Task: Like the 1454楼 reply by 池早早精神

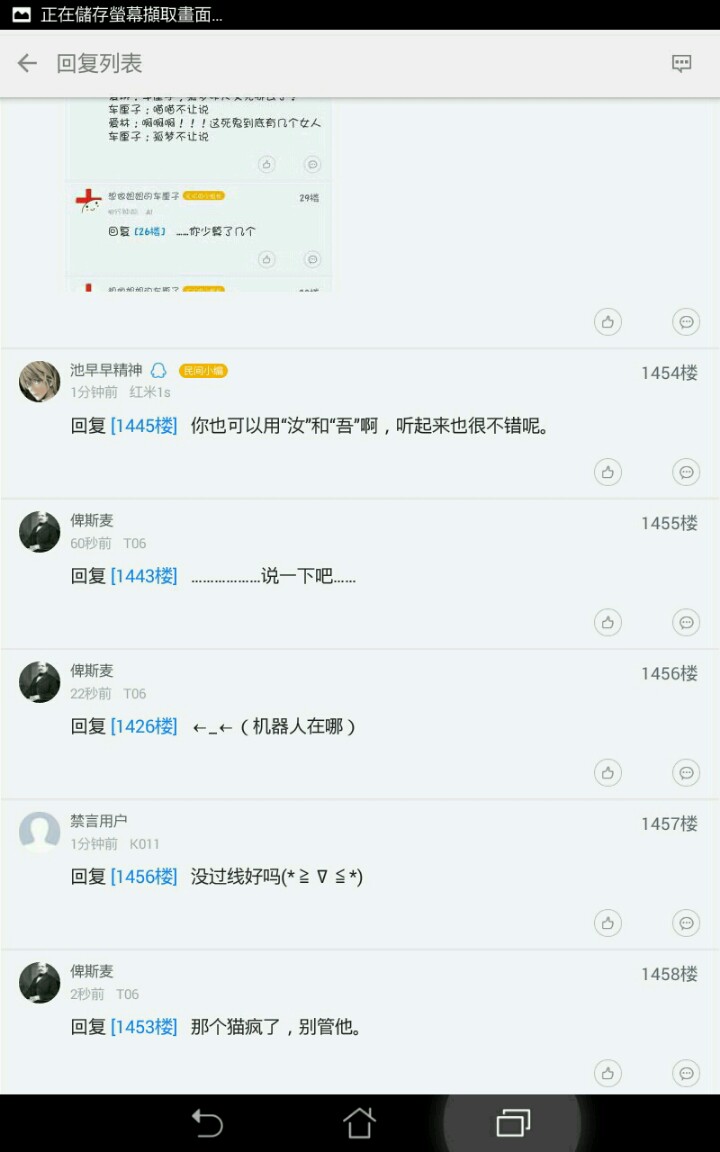Action: click(x=608, y=472)
